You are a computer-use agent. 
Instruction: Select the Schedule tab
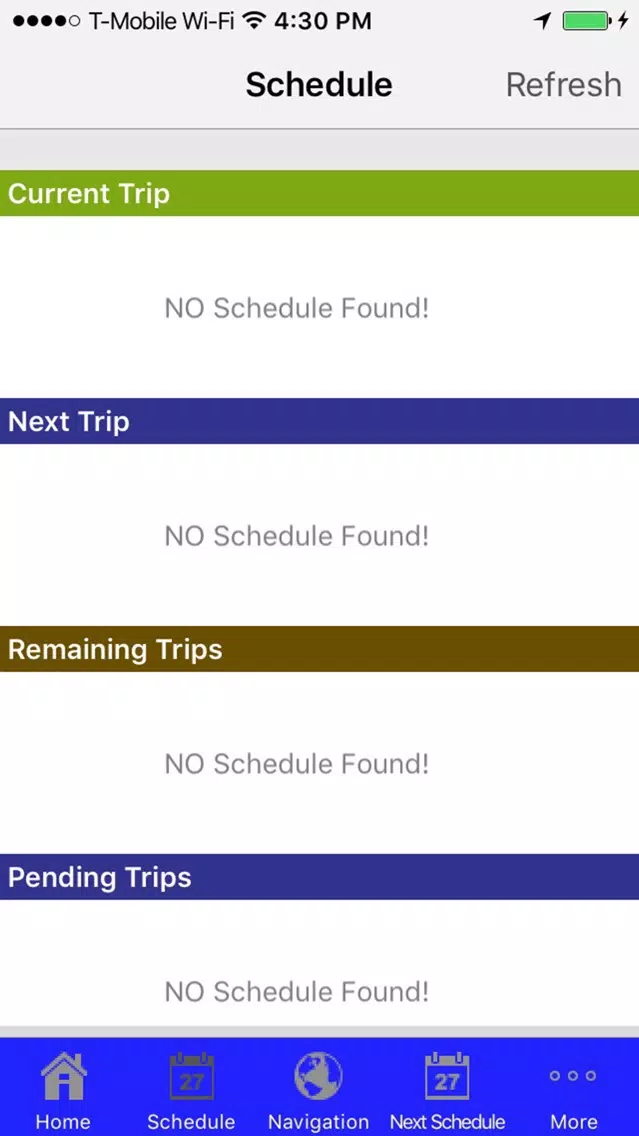pos(191,1087)
